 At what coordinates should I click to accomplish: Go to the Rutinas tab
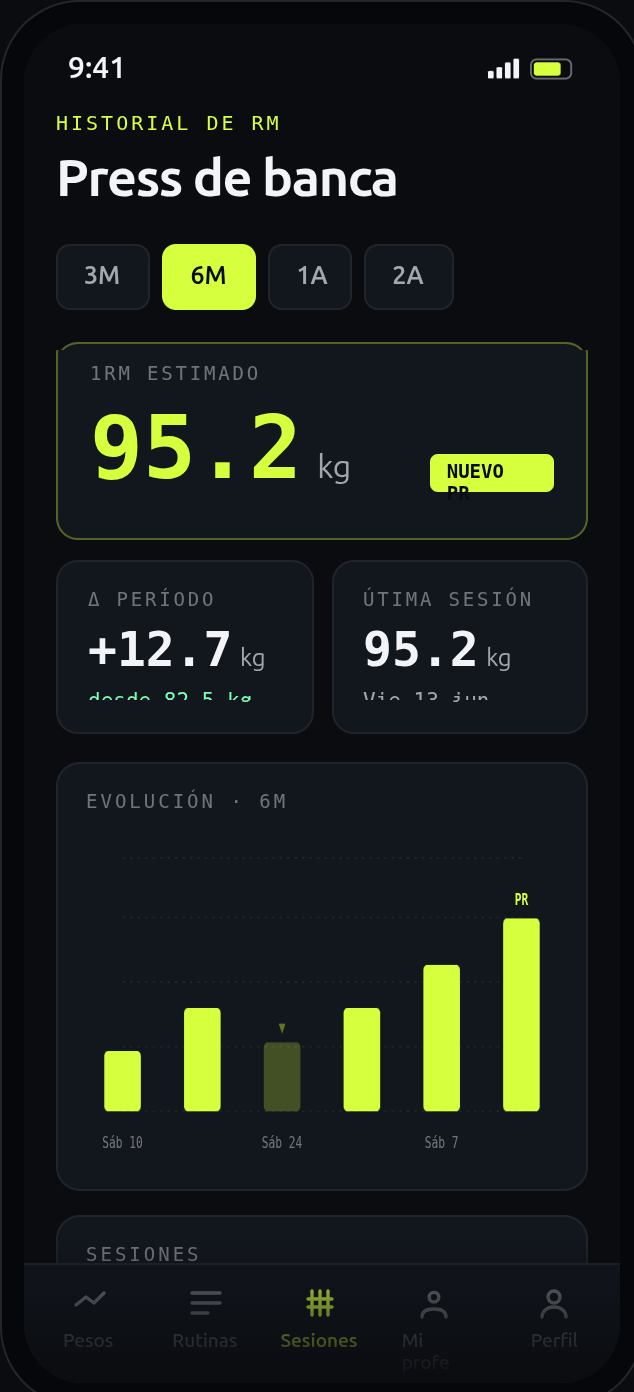coord(205,1318)
